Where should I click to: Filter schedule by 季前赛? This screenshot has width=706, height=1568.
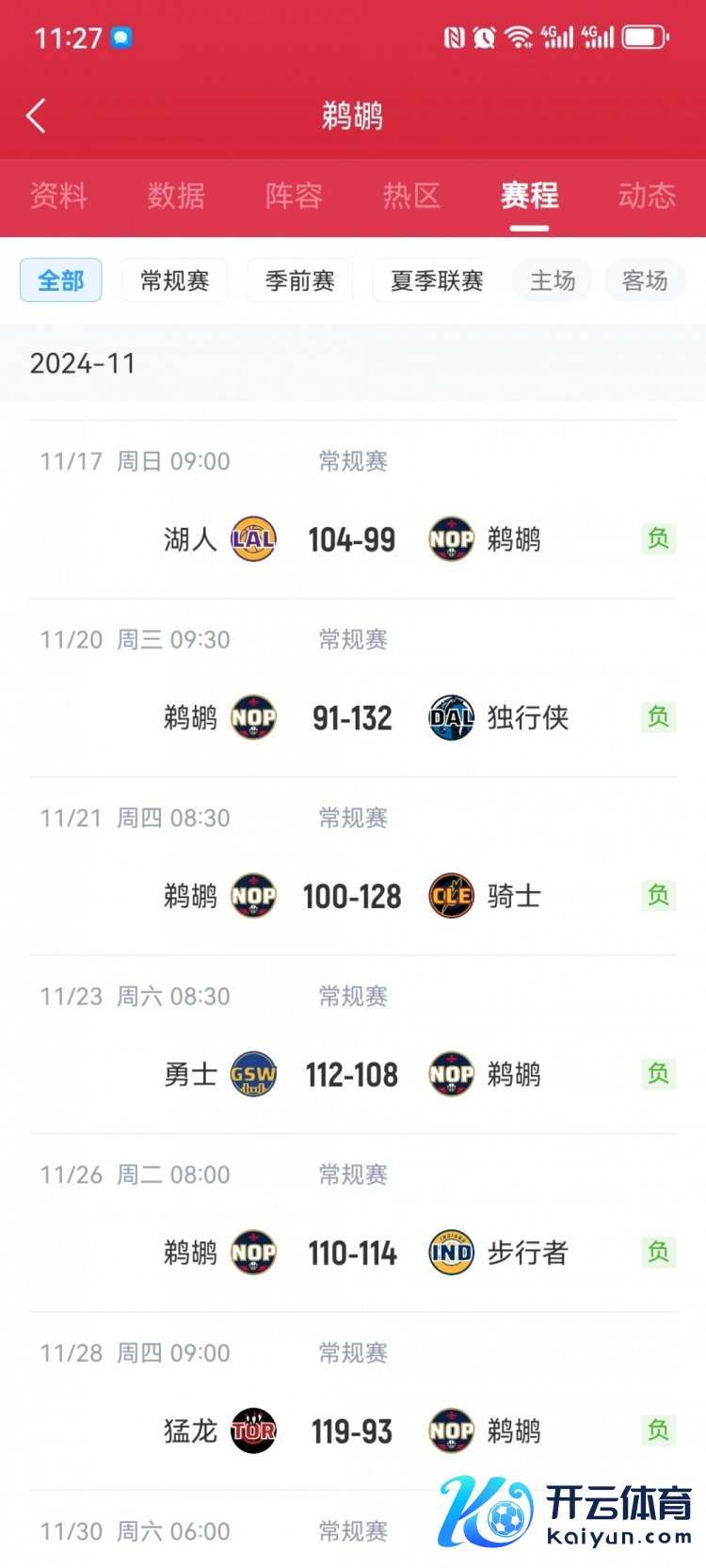coord(299,280)
